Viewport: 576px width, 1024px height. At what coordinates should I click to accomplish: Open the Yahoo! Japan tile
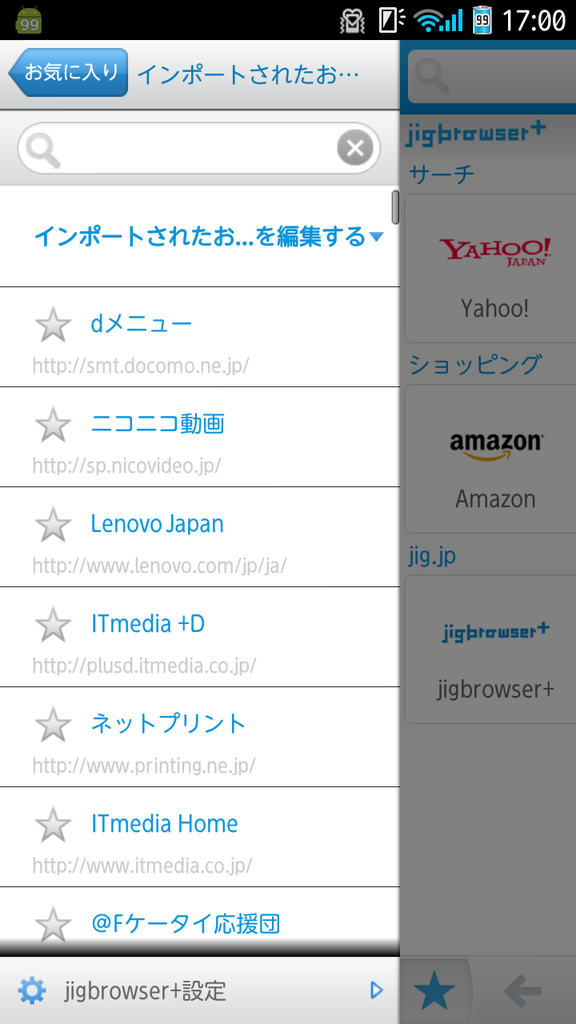[x=490, y=268]
